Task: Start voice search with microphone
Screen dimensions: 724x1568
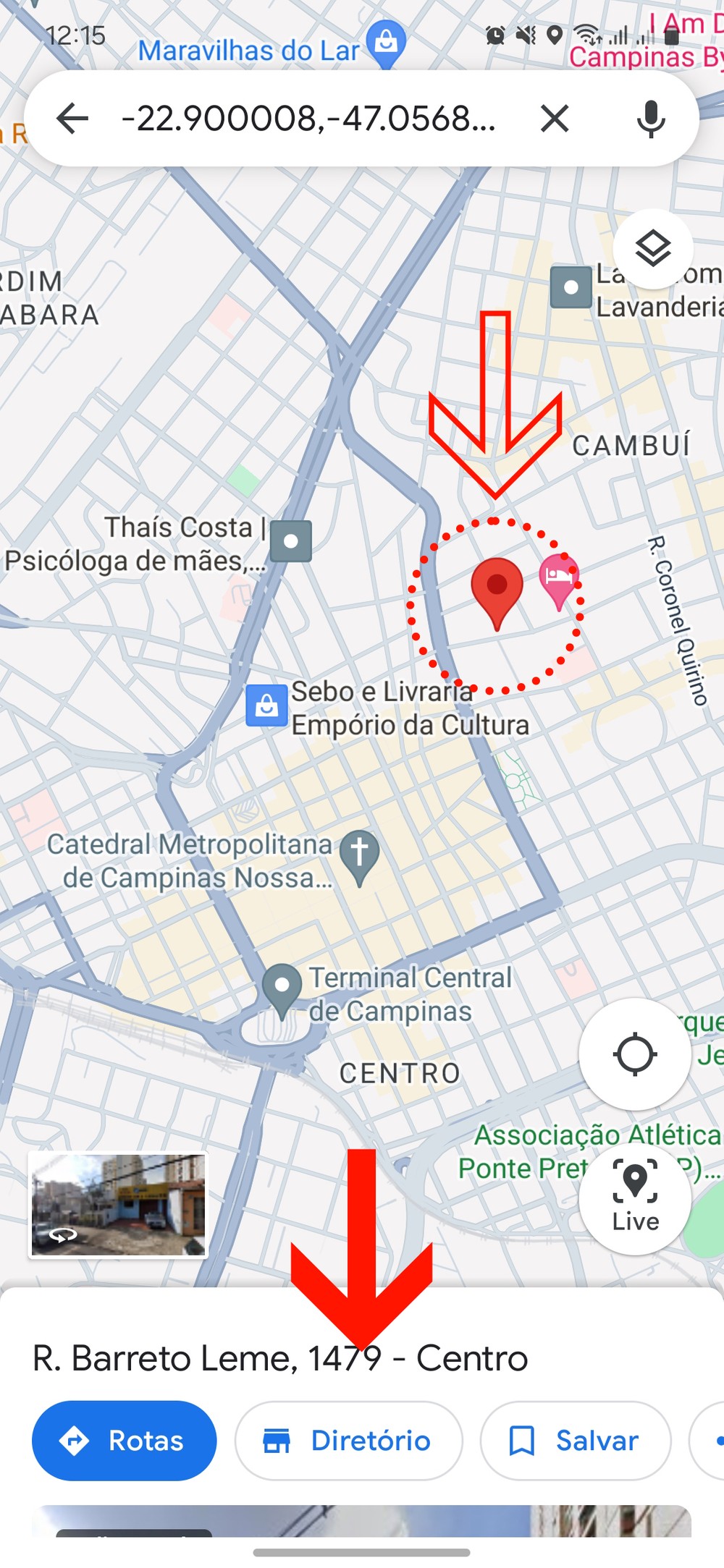Action: point(650,118)
